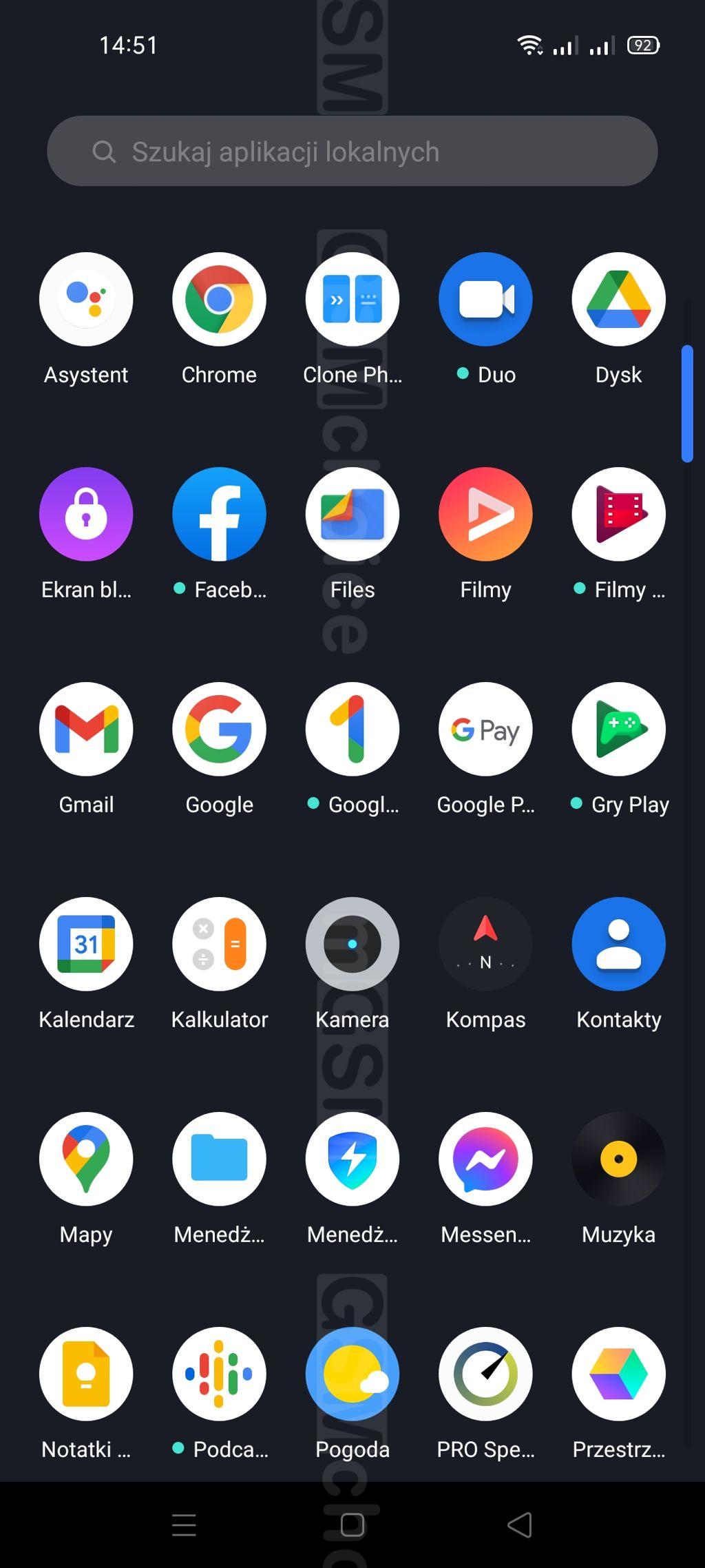Tap the local apps search box
The height and width of the screenshot is (1568, 705).
[352, 152]
